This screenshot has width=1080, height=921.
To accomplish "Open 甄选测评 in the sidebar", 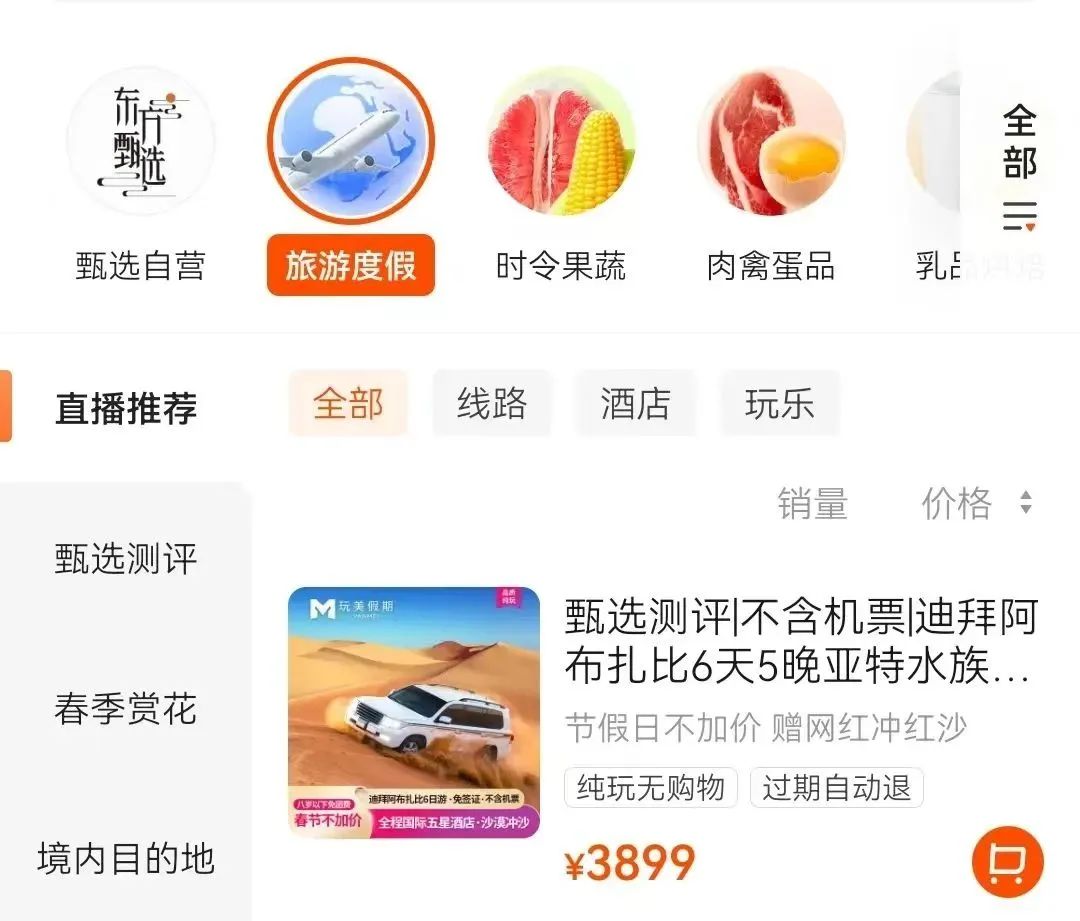I will click(126, 558).
